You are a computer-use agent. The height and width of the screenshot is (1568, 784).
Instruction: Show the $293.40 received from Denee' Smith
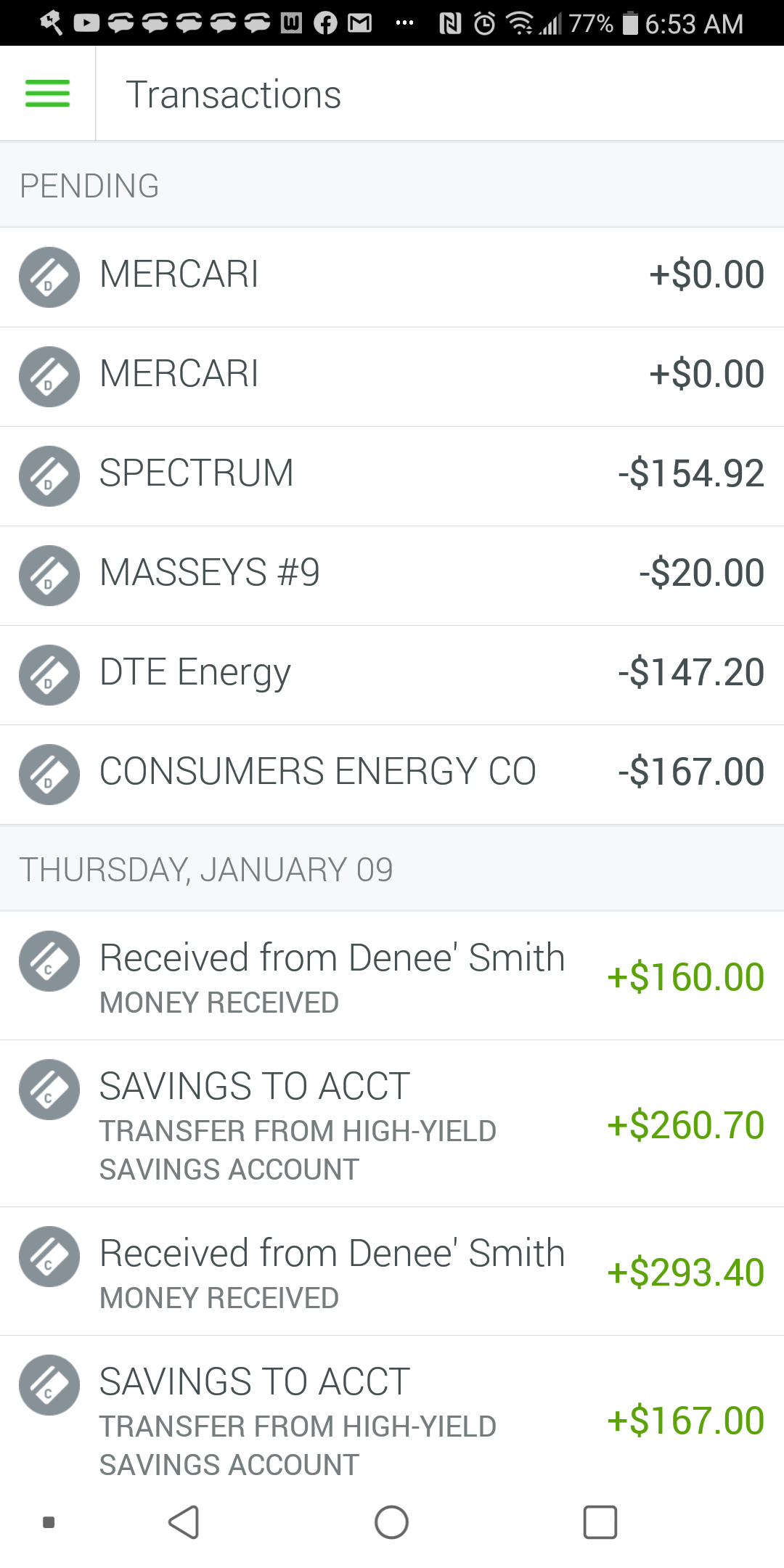tap(392, 1272)
